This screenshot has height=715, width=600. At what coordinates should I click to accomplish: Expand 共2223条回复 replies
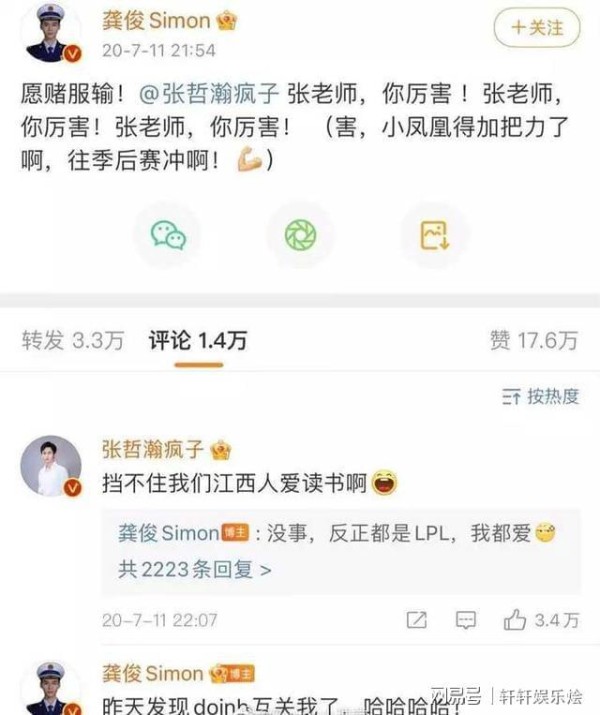195,570
